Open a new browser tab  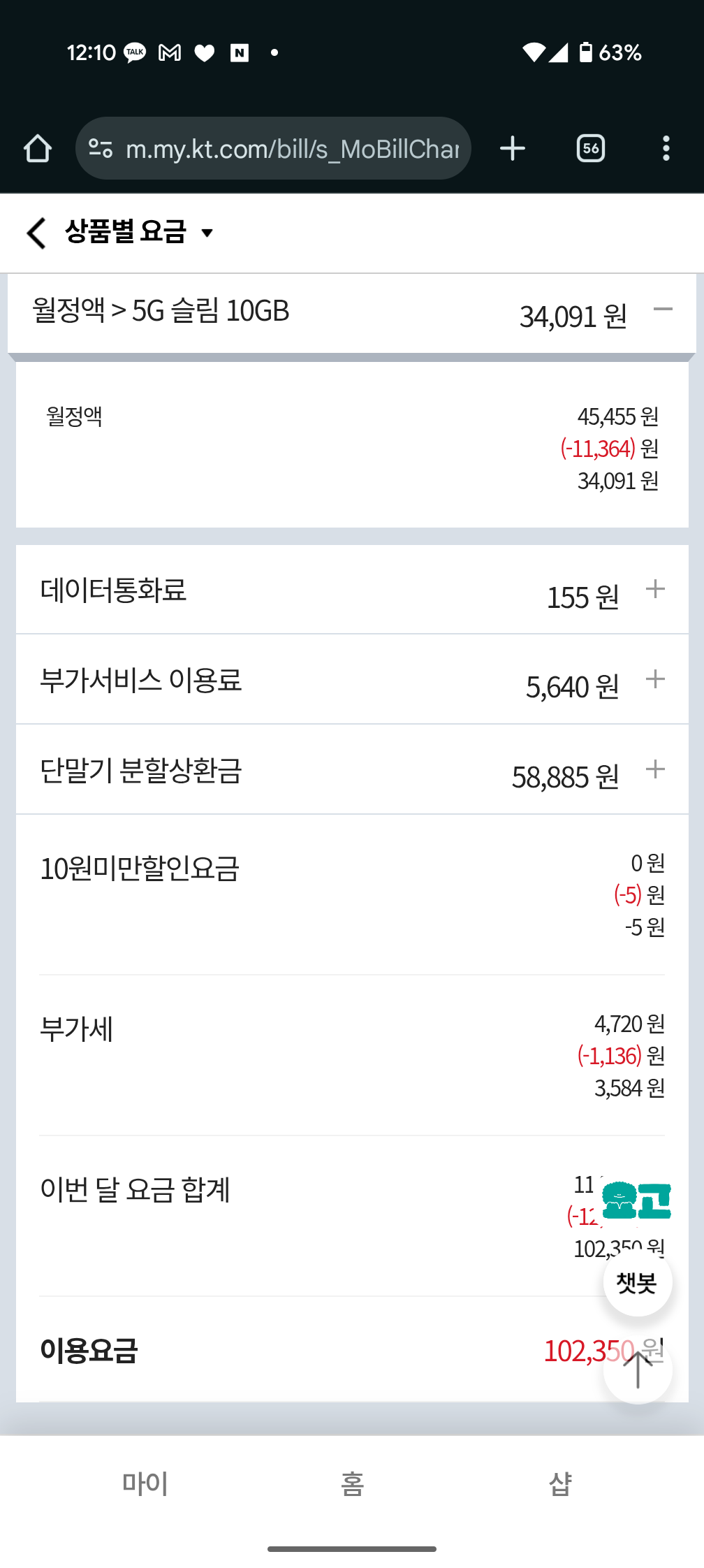[513, 148]
